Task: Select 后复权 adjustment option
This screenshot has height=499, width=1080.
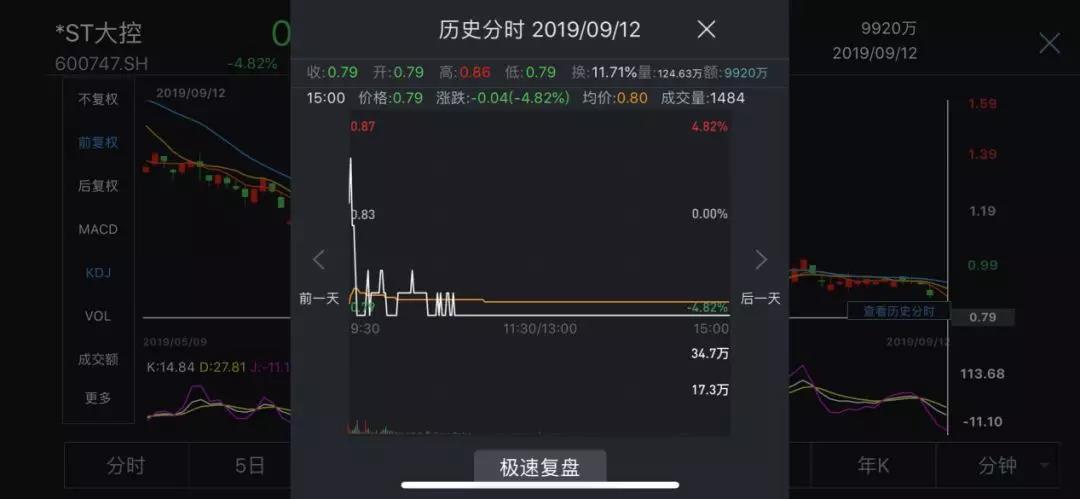Action: 98,186
